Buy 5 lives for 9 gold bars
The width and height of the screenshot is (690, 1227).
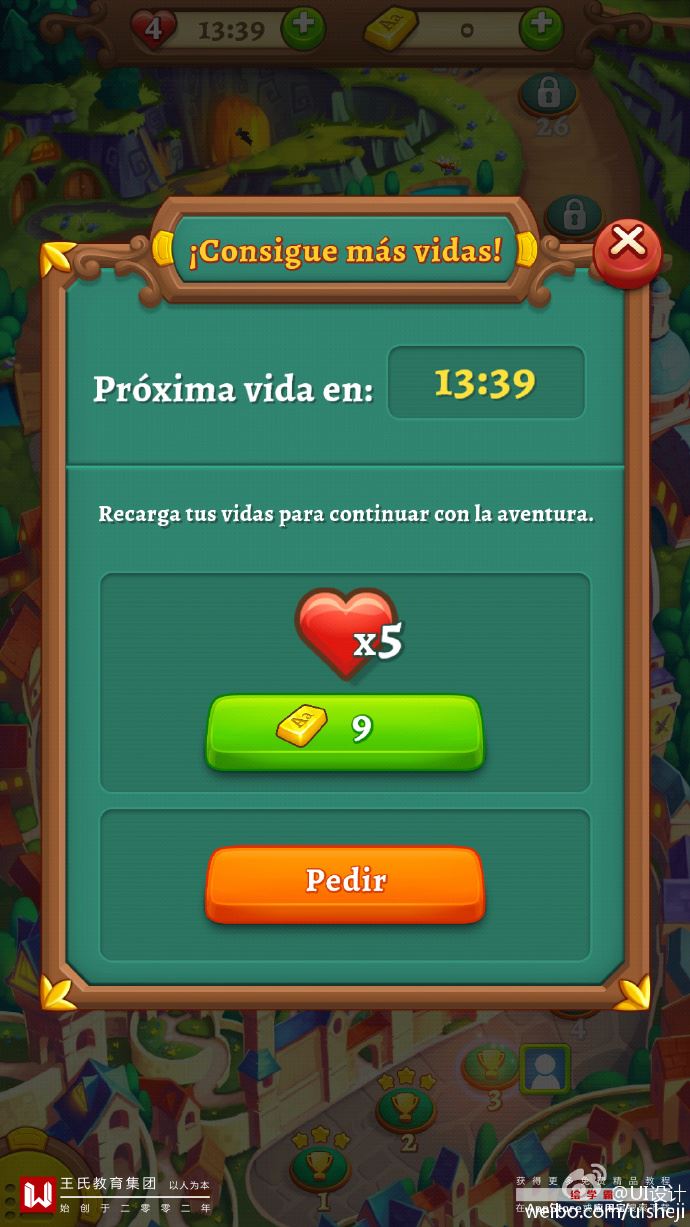click(x=344, y=731)
